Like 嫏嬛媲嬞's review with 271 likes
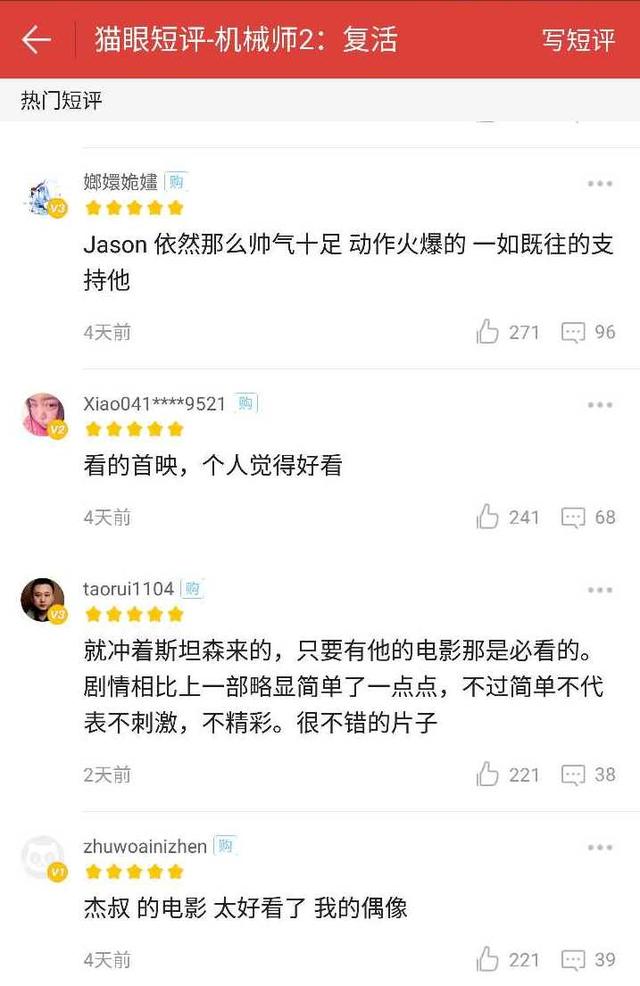Viewport: 640px width, 986px height. pyautogui.click(x=488, y=332)
